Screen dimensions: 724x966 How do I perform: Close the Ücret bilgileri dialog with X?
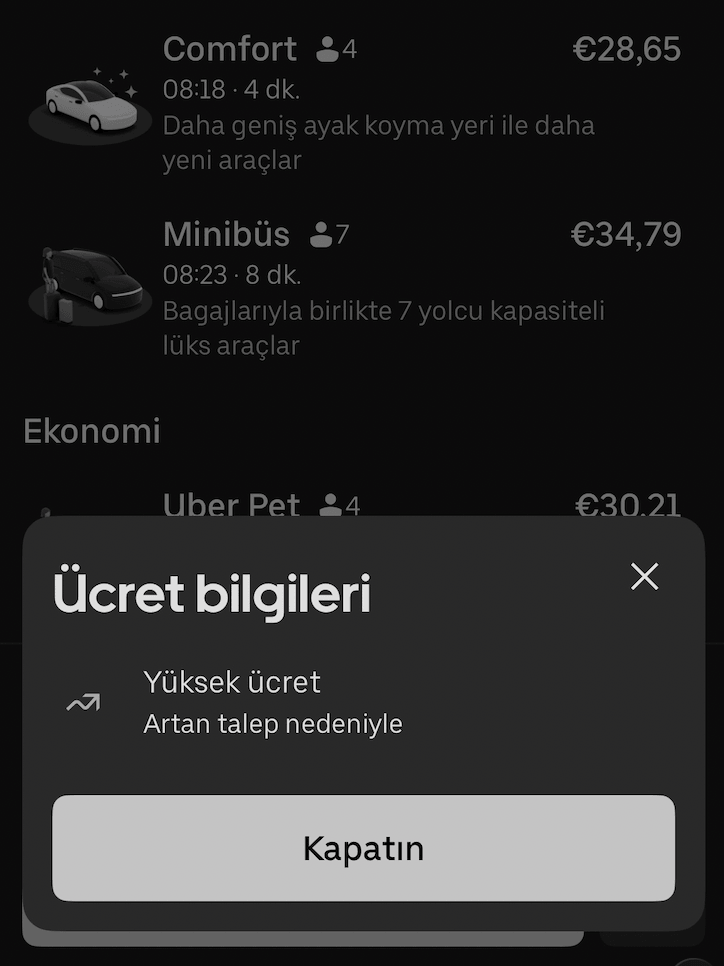[x=645, y=576]
